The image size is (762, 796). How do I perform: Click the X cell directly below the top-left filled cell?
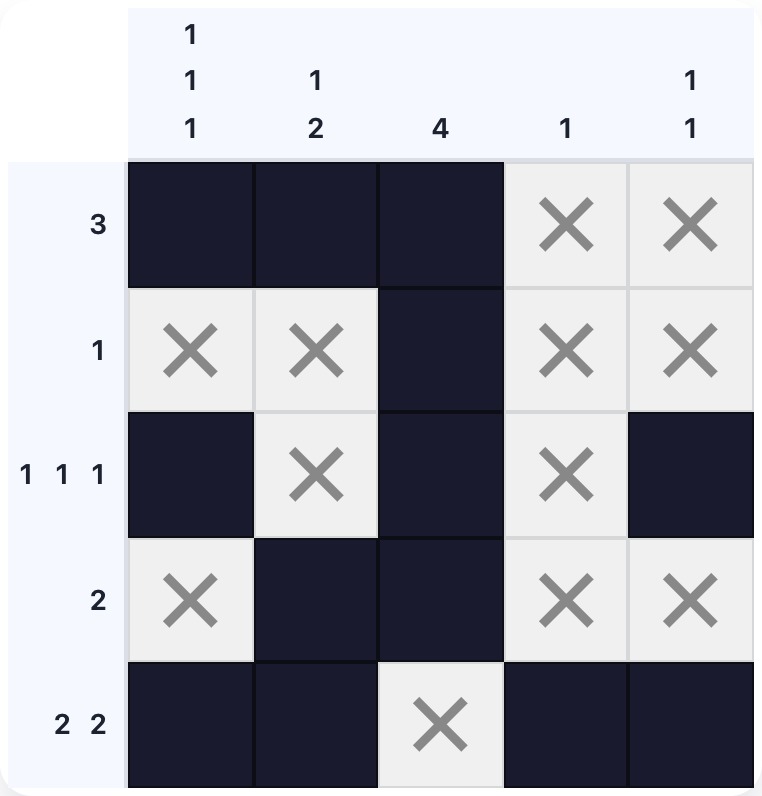190,350
